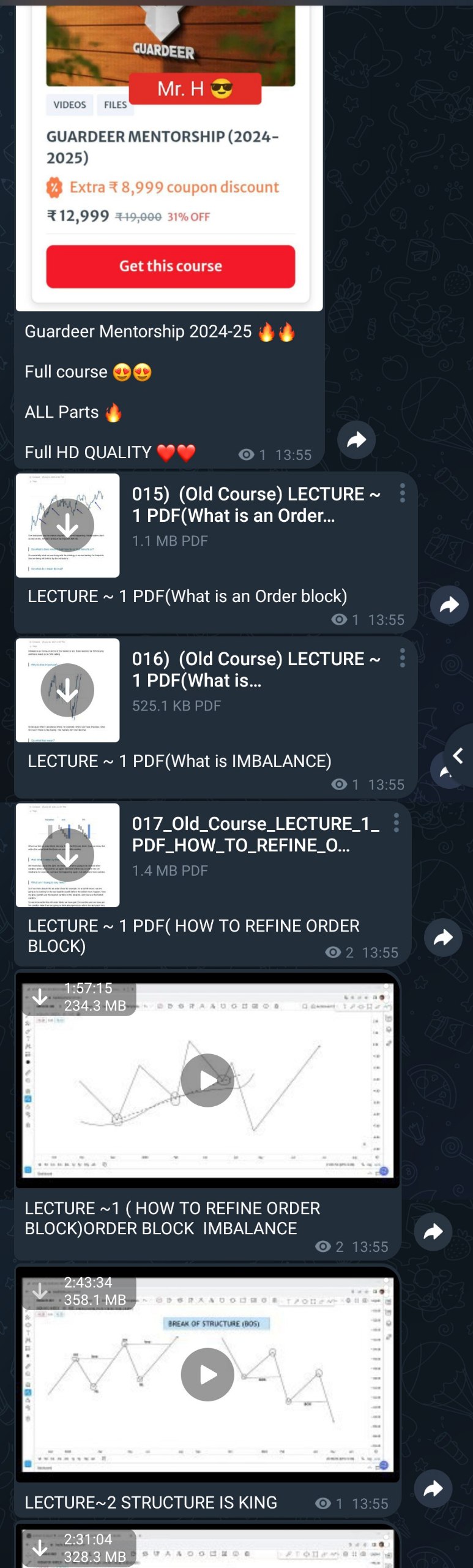Forward the Guardeer Mentorship 2024-25 post

click(x=356, y=439)
